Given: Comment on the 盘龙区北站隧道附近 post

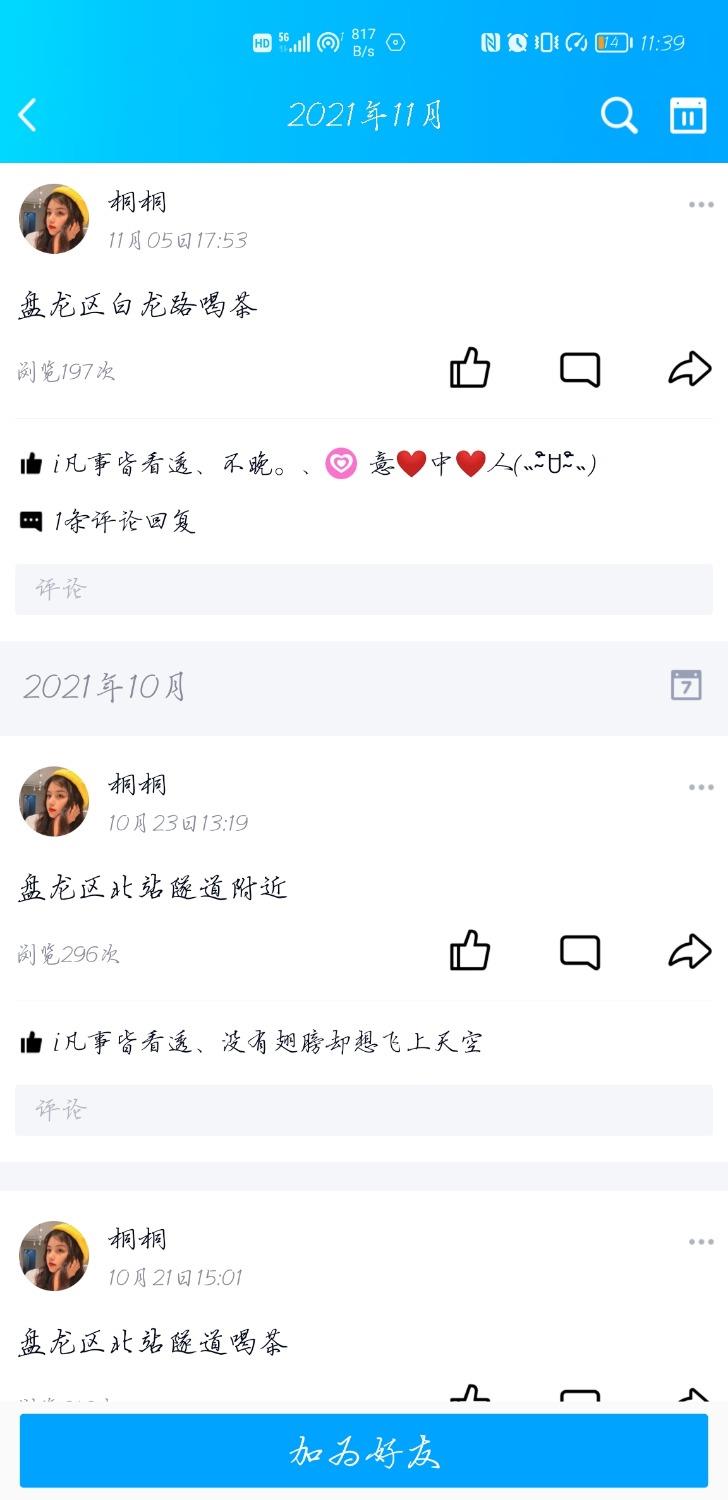Looking at the screenshot, I should [580, 951].
